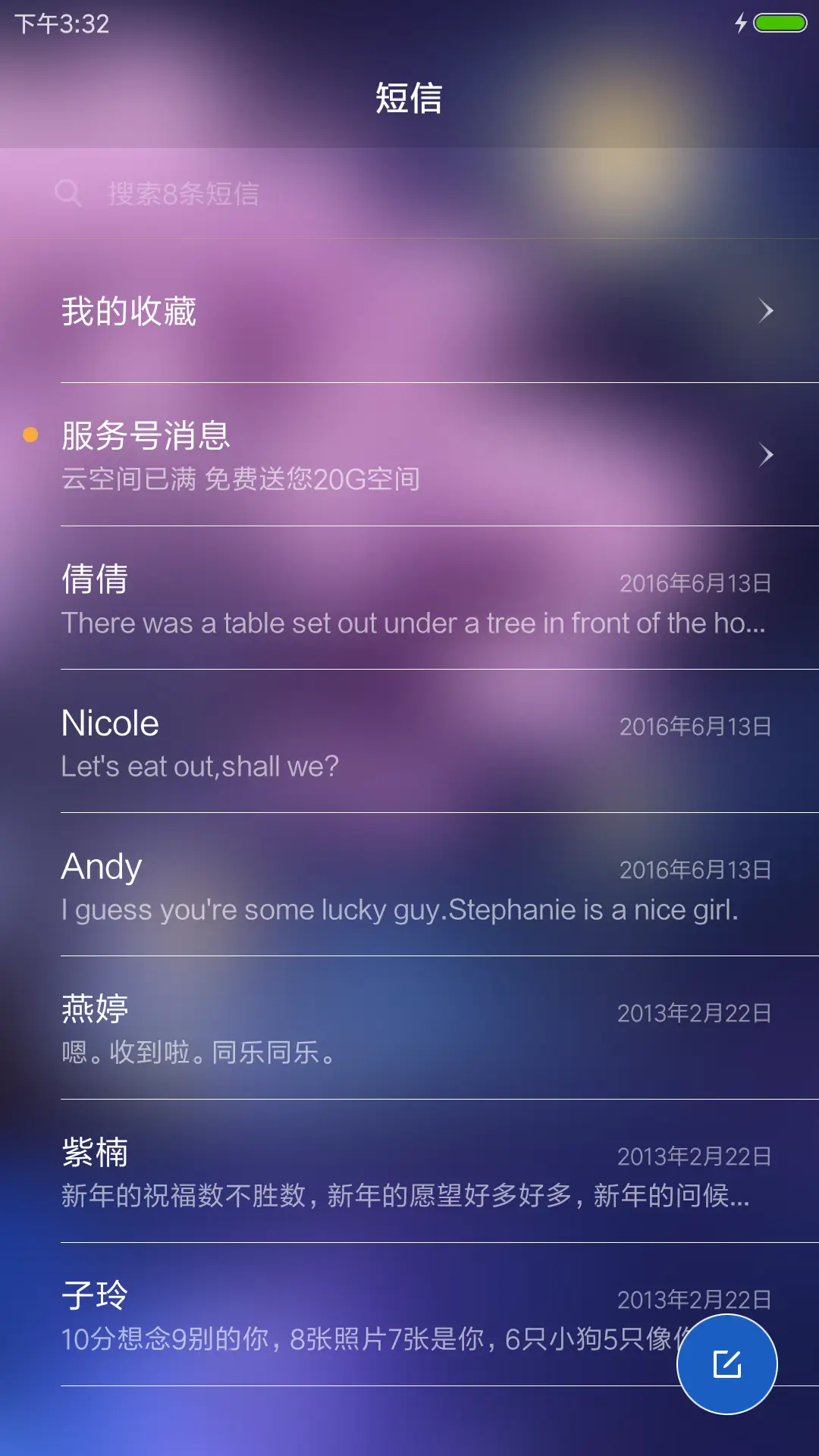Tap the lightning bolt charging symbol
Viewport: 819px width, 1456px height.
pyautogui.click(x=741, y=24)
